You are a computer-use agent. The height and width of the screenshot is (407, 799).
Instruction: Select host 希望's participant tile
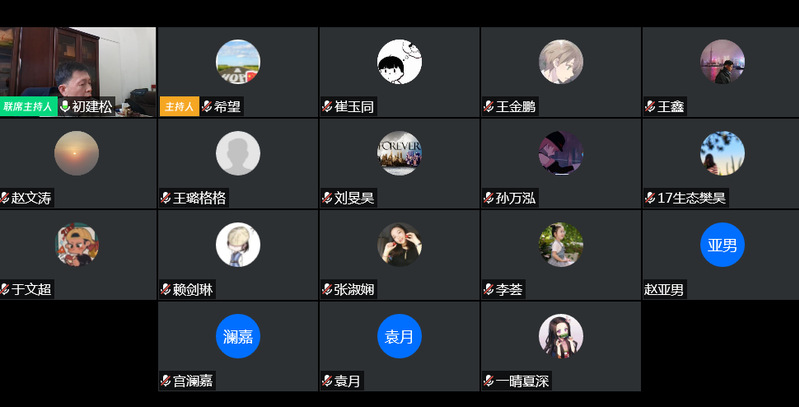click(x=238, y=70)
